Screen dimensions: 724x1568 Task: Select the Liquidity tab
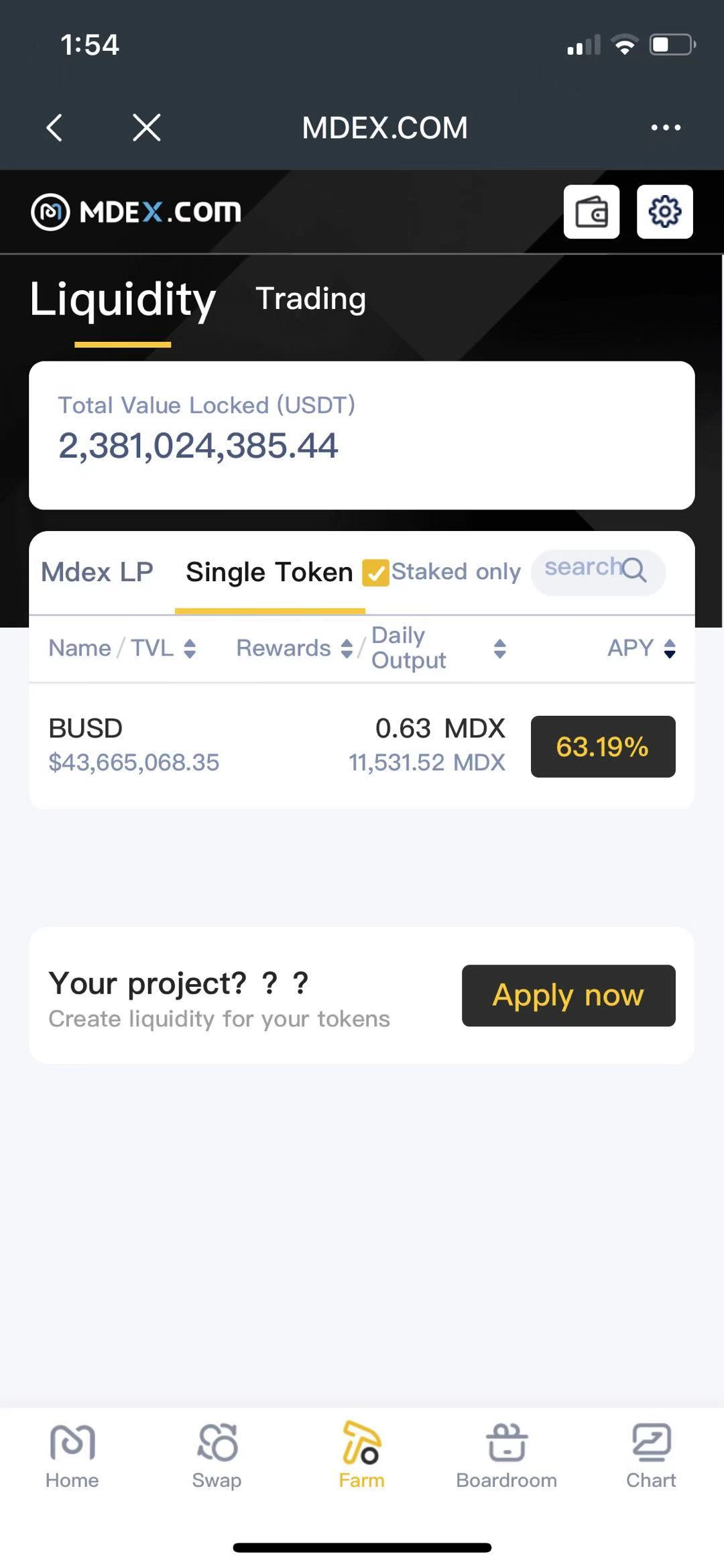123,300
